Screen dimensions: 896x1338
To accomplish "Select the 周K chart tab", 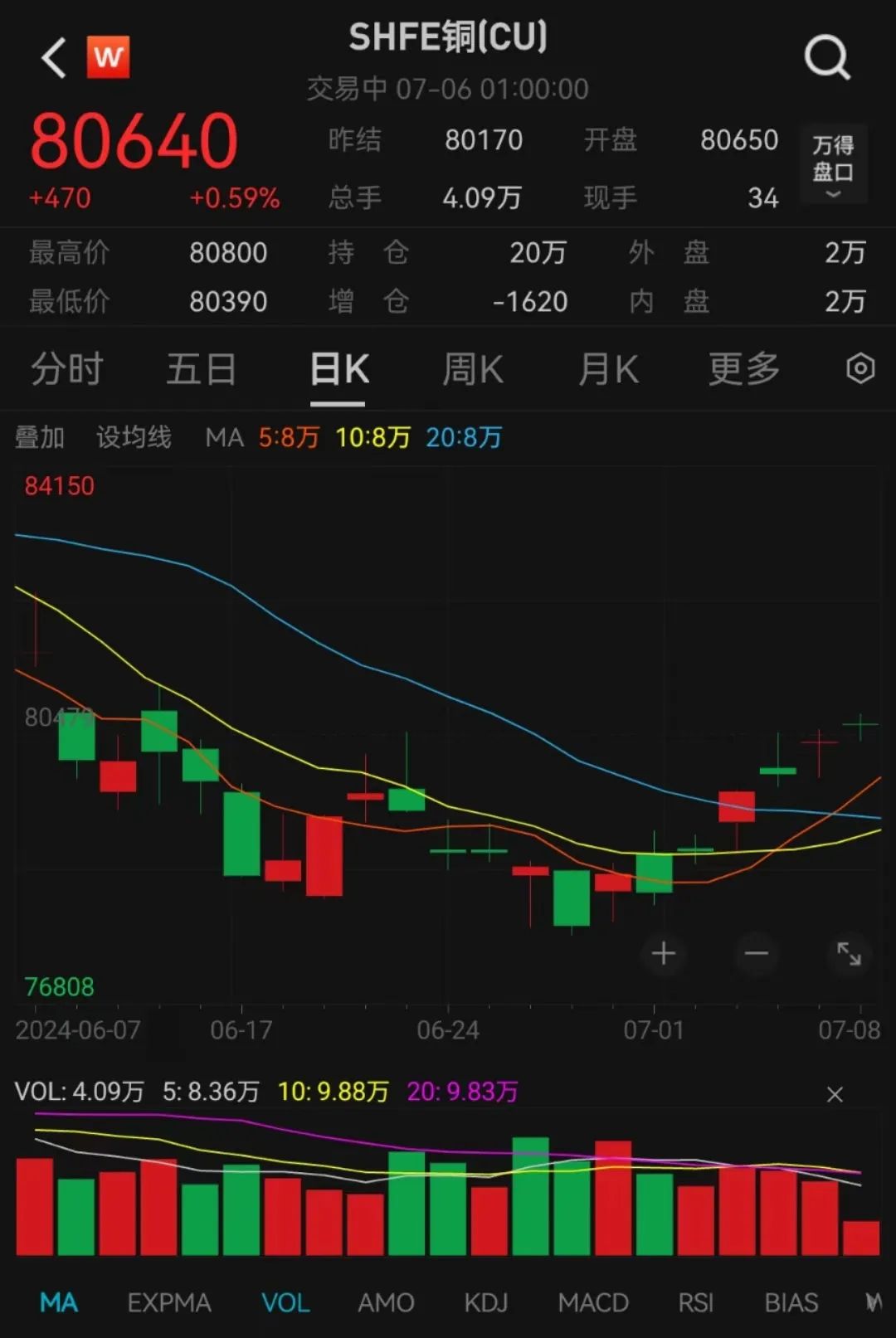I will (x=473, y=370).
